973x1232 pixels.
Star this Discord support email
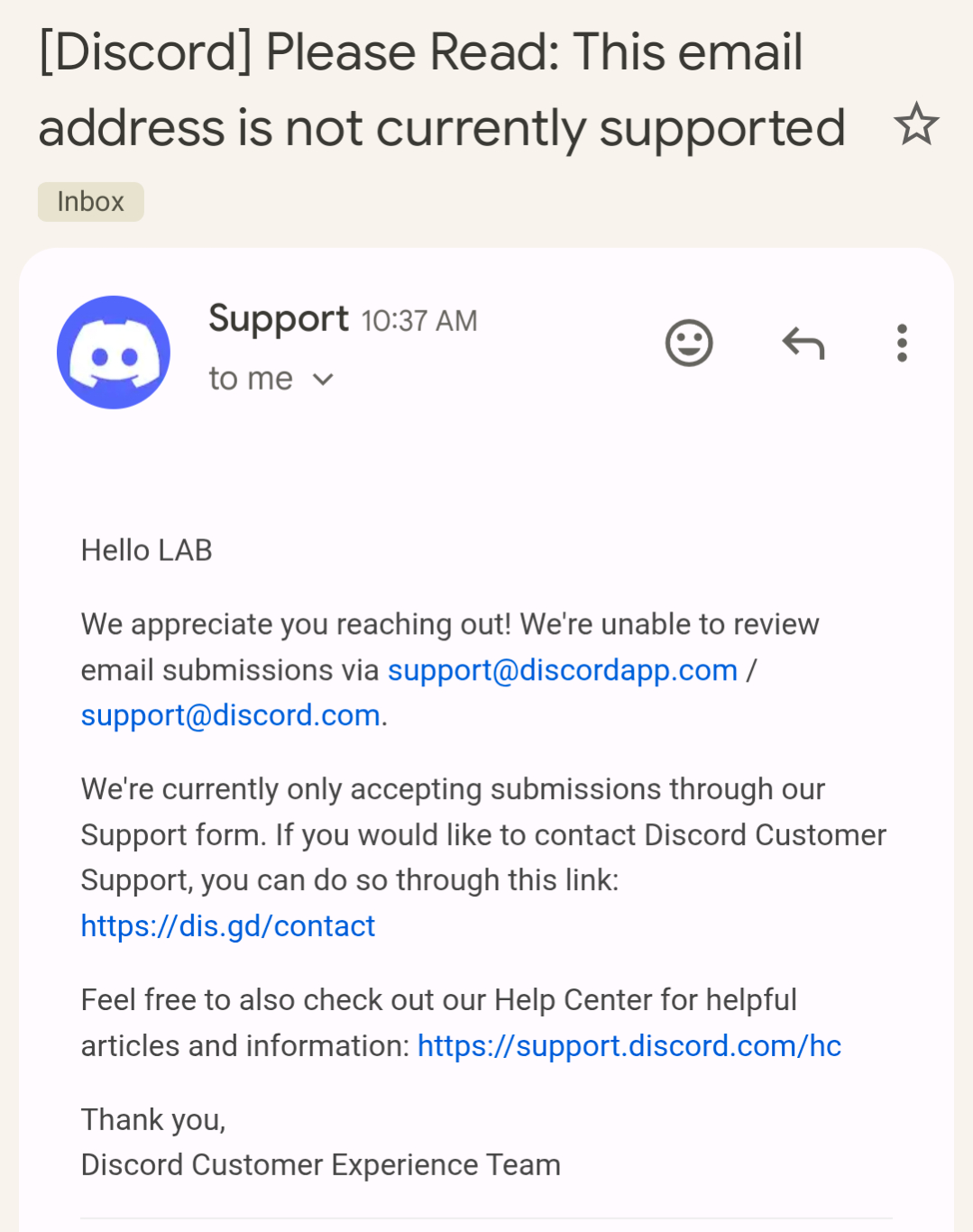point(916,124)
